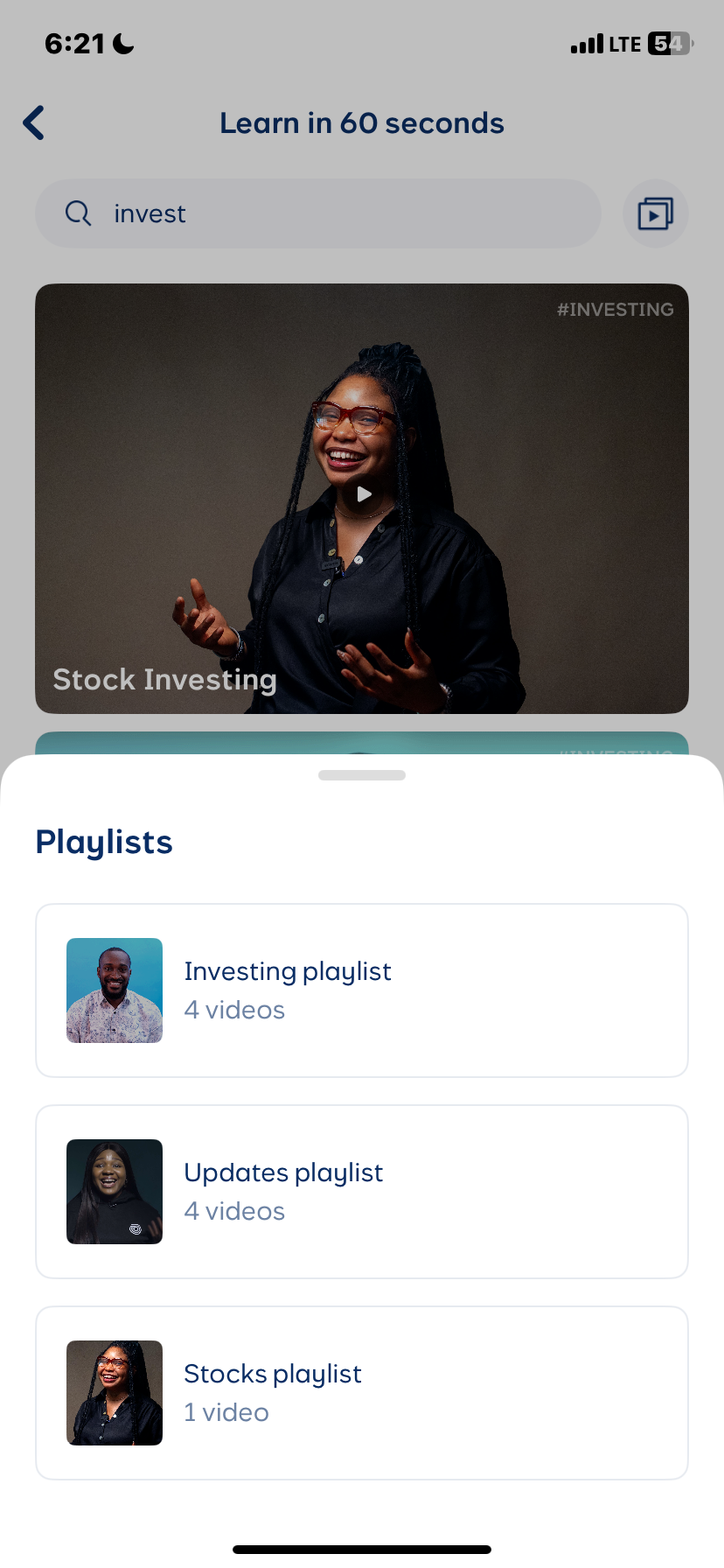Tap the drag handle atop the Playlists sheet
This screenshot has width=724, height=1568.
(362, 774)
